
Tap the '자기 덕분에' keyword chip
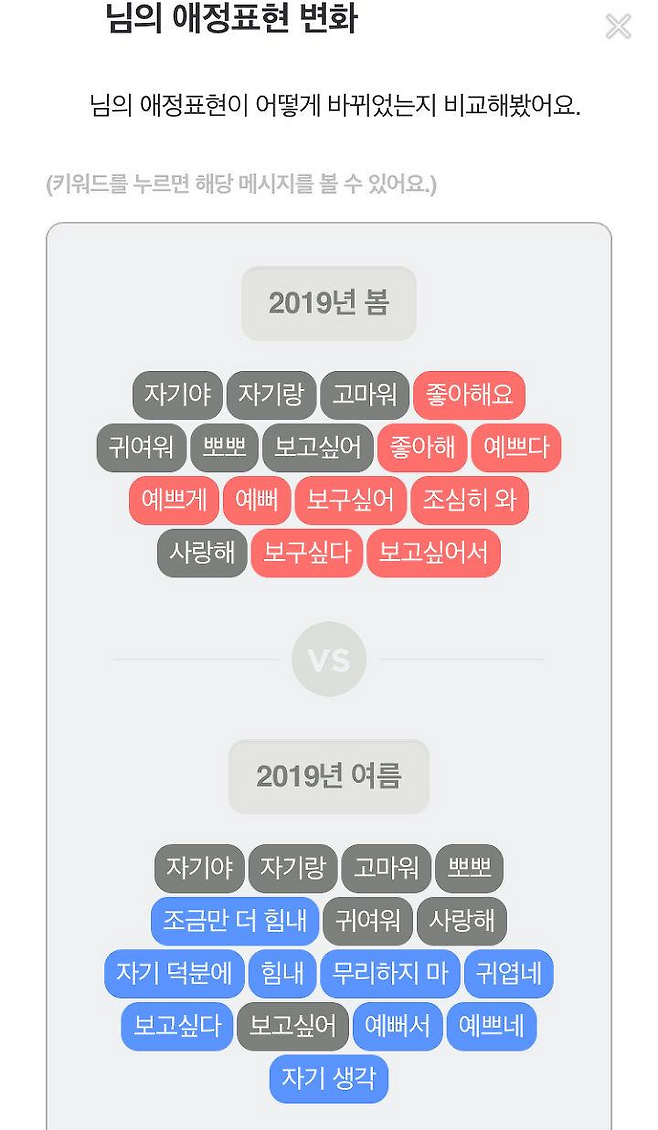174,973
